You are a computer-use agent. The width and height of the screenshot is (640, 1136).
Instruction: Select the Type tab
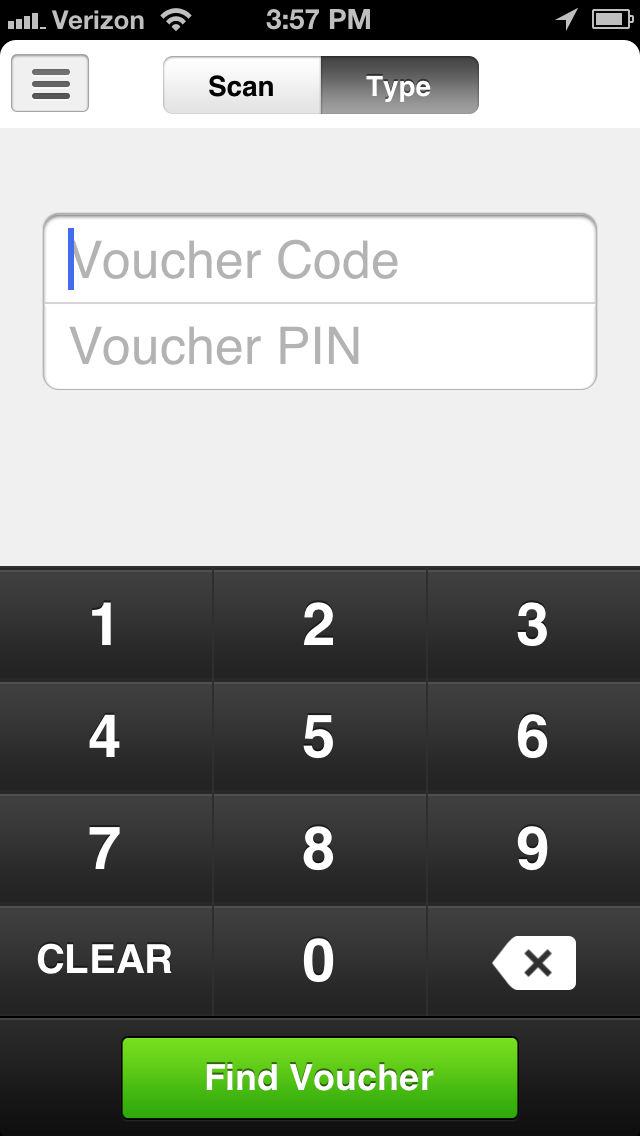[x=399, y=85]
